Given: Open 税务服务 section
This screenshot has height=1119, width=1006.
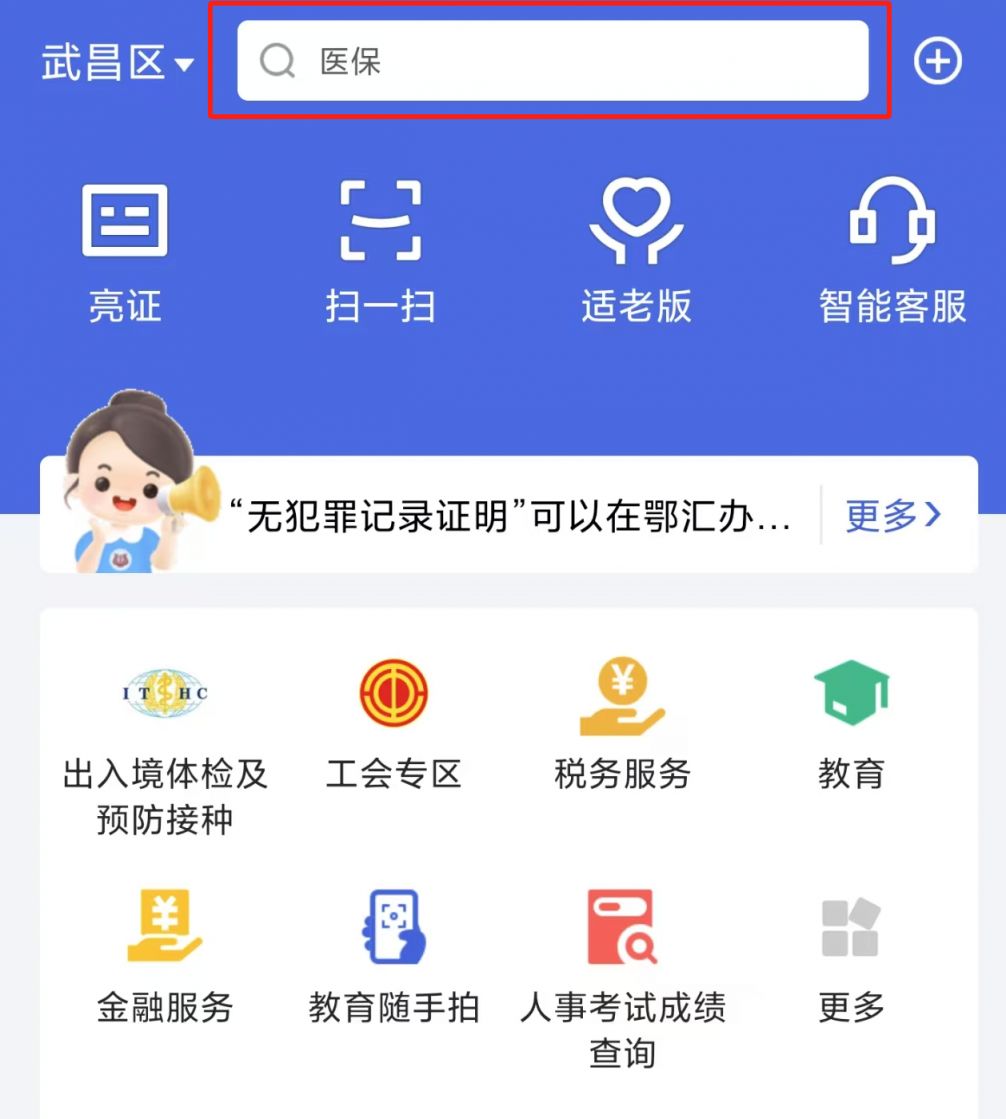Looking at the screenshot, I should 622,722.
